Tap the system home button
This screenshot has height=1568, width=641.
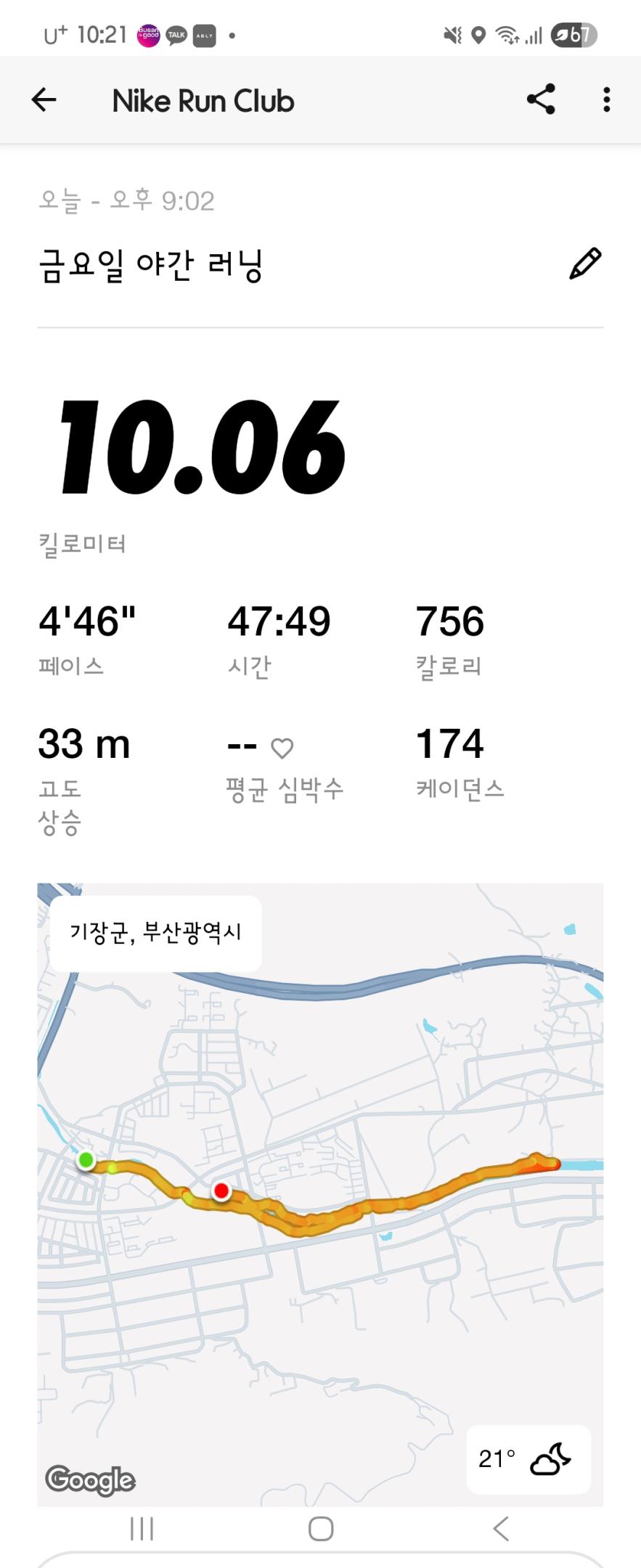click(321, 1528)
